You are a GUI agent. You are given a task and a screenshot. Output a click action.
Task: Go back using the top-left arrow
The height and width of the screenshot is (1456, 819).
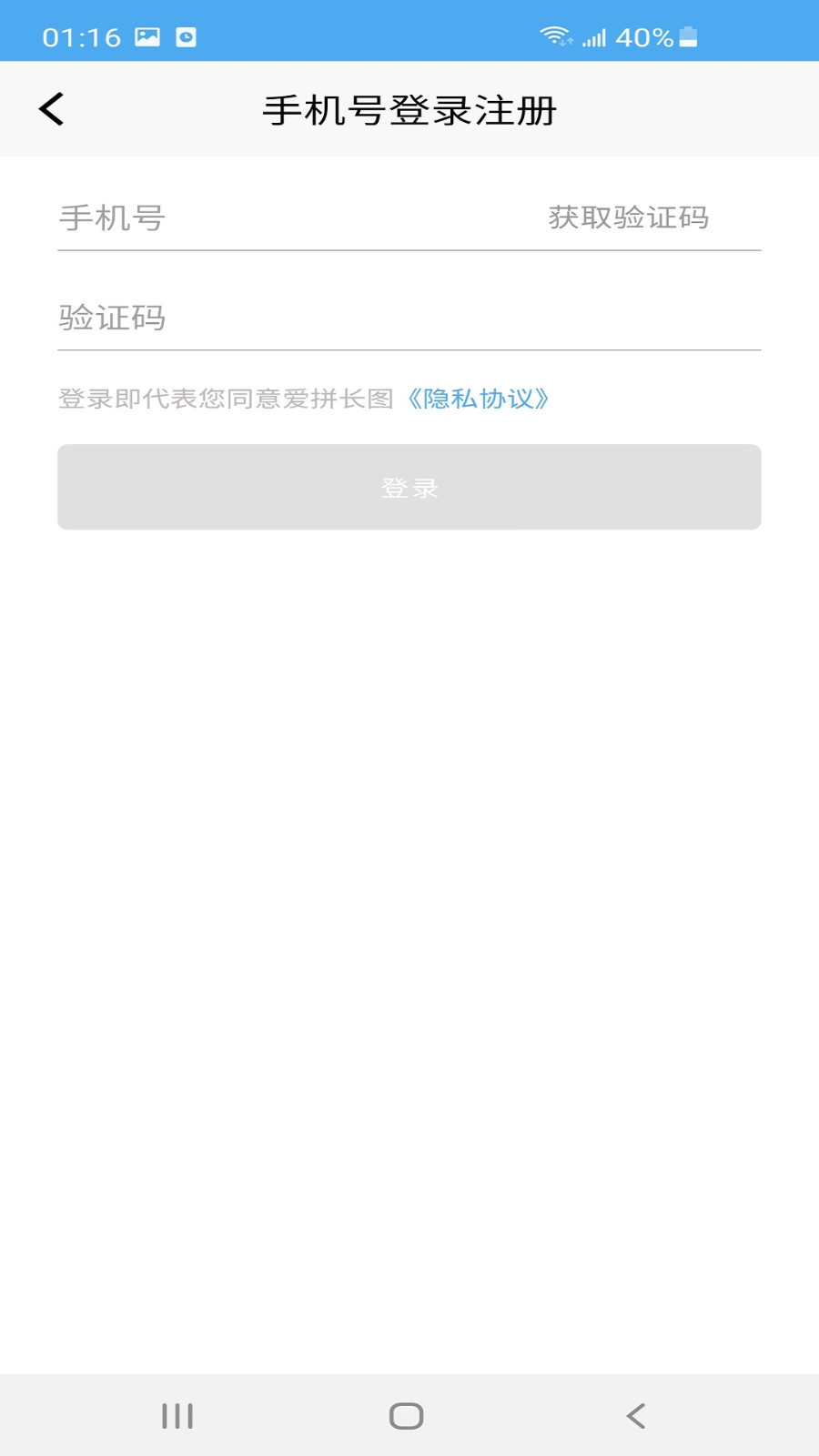(x=52, y=109)
